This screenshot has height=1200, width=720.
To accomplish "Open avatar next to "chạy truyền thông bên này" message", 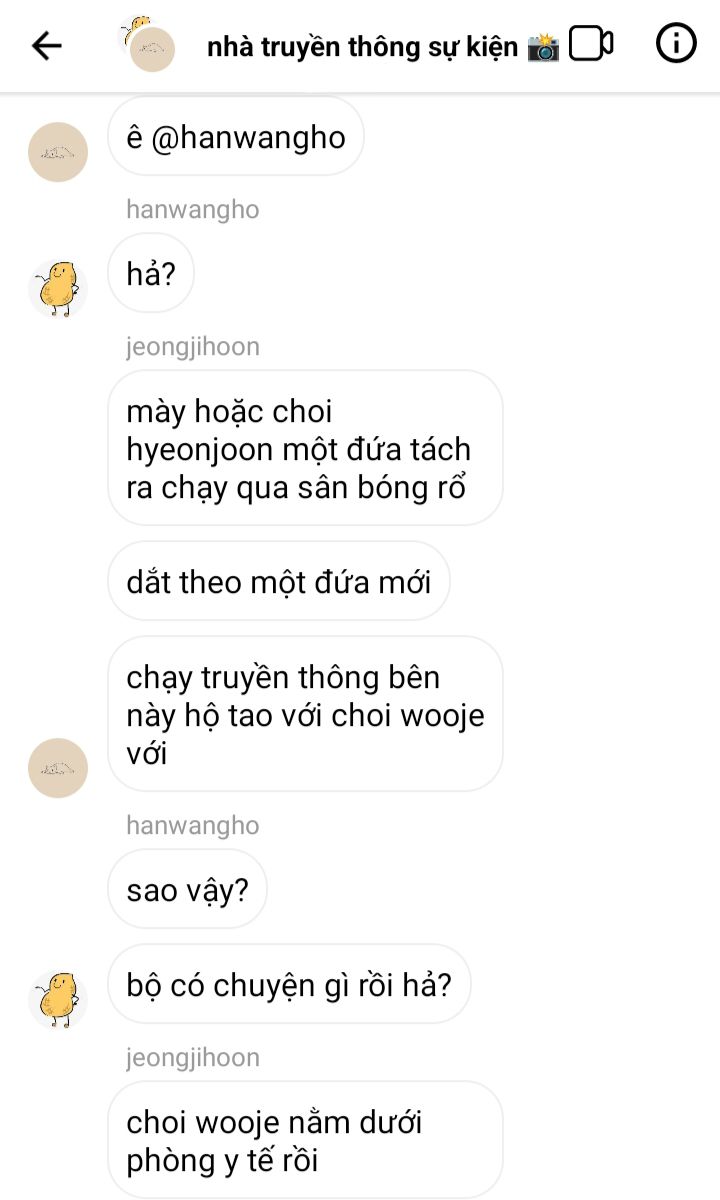I will click(58, 768).
